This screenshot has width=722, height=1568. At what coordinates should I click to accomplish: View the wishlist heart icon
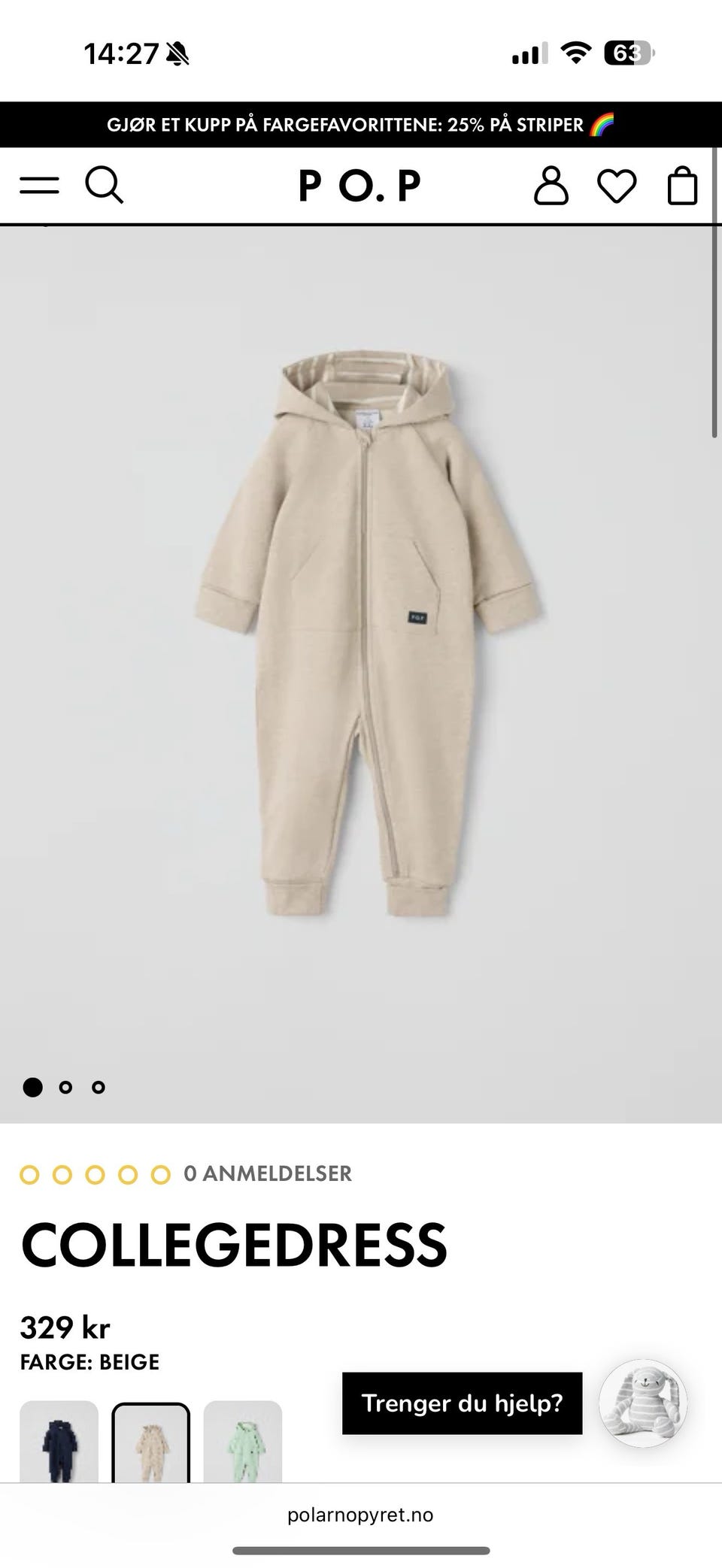point(617,186)
